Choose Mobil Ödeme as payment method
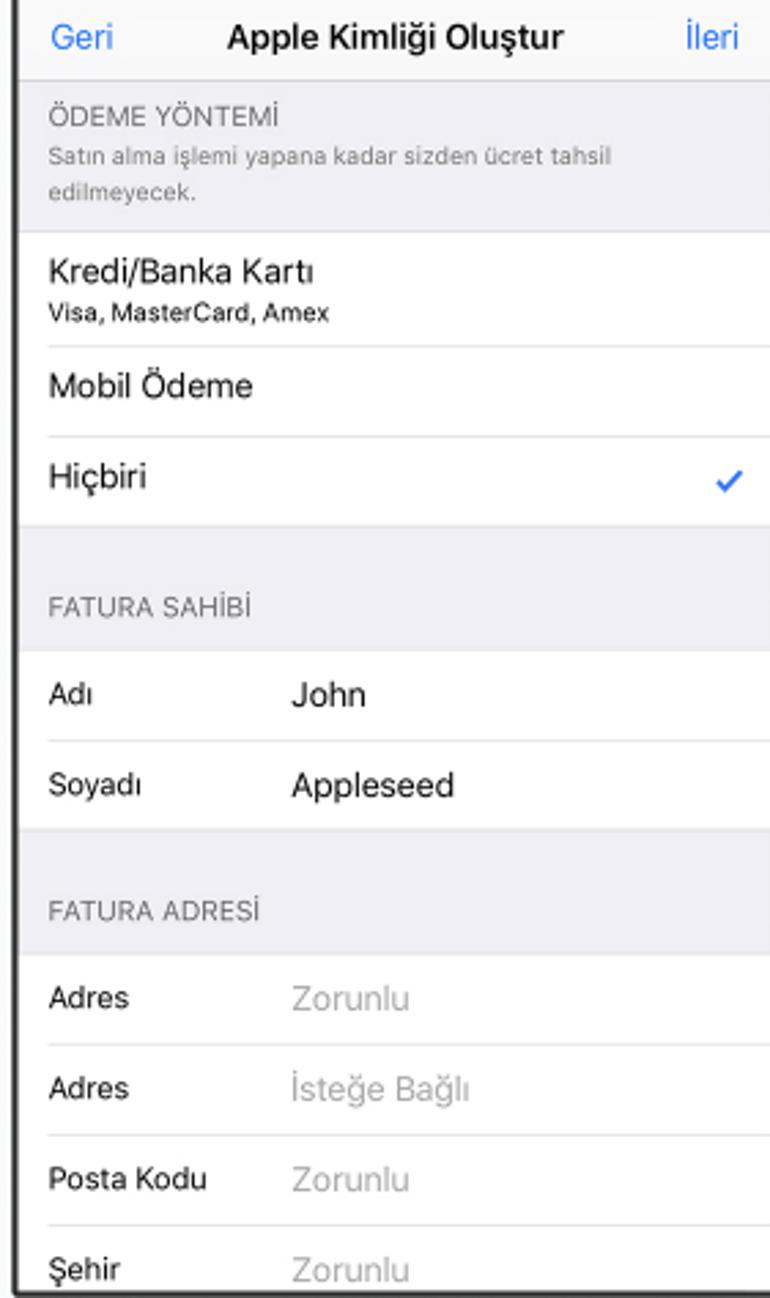 (390, 387)
